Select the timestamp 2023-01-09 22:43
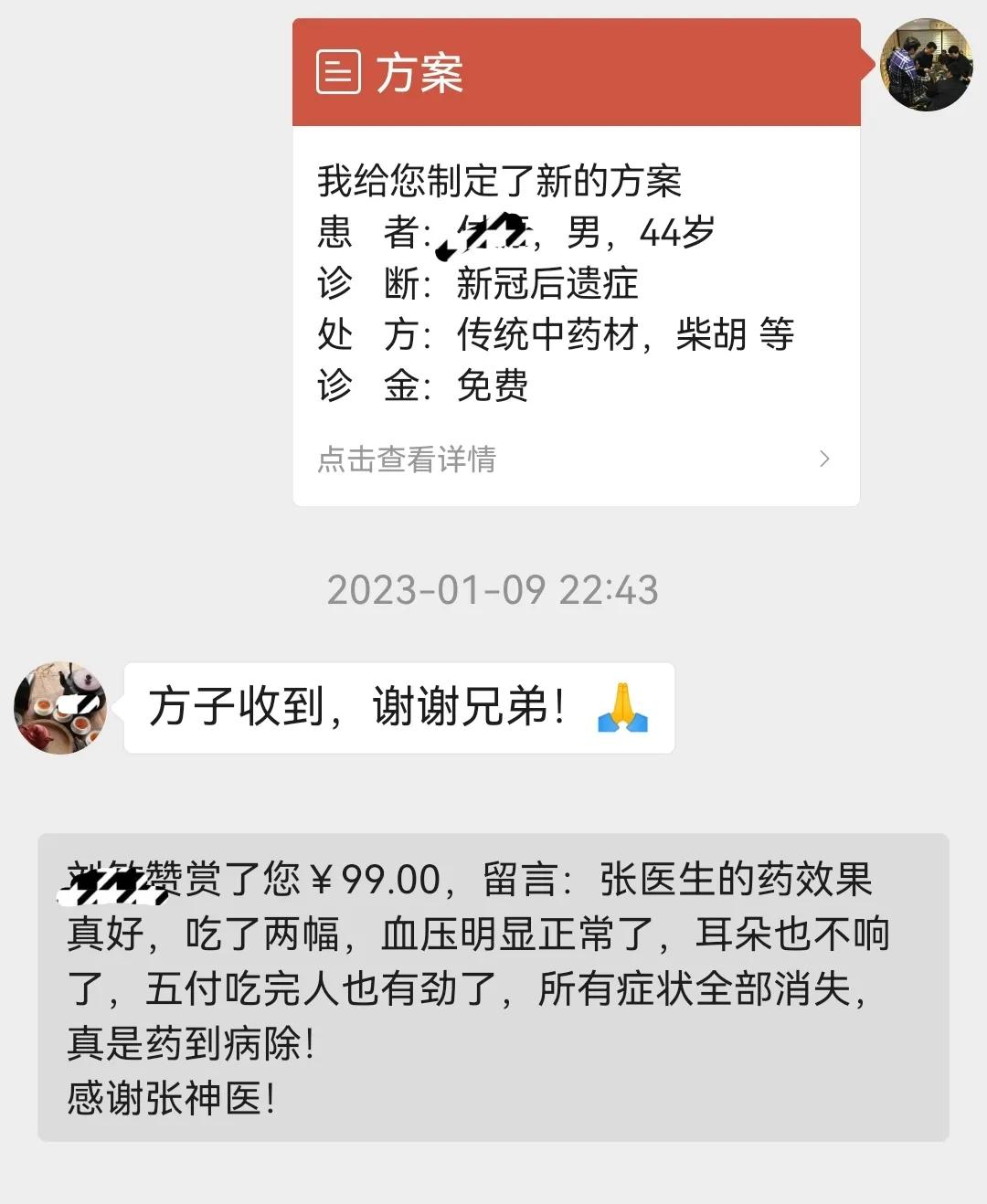The image size is (987, 1204). 493,589
